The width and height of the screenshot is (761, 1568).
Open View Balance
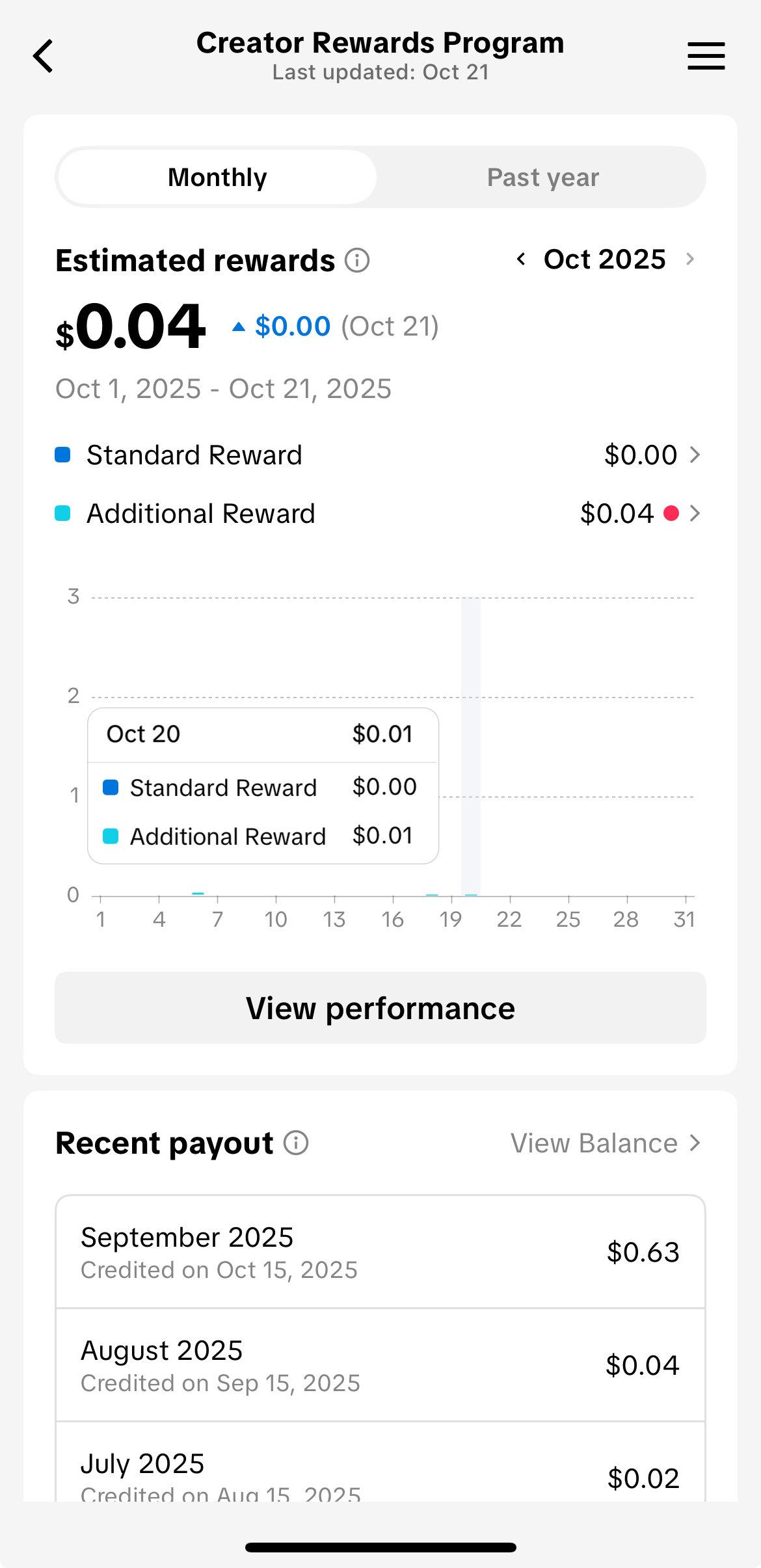(605, 1143)
